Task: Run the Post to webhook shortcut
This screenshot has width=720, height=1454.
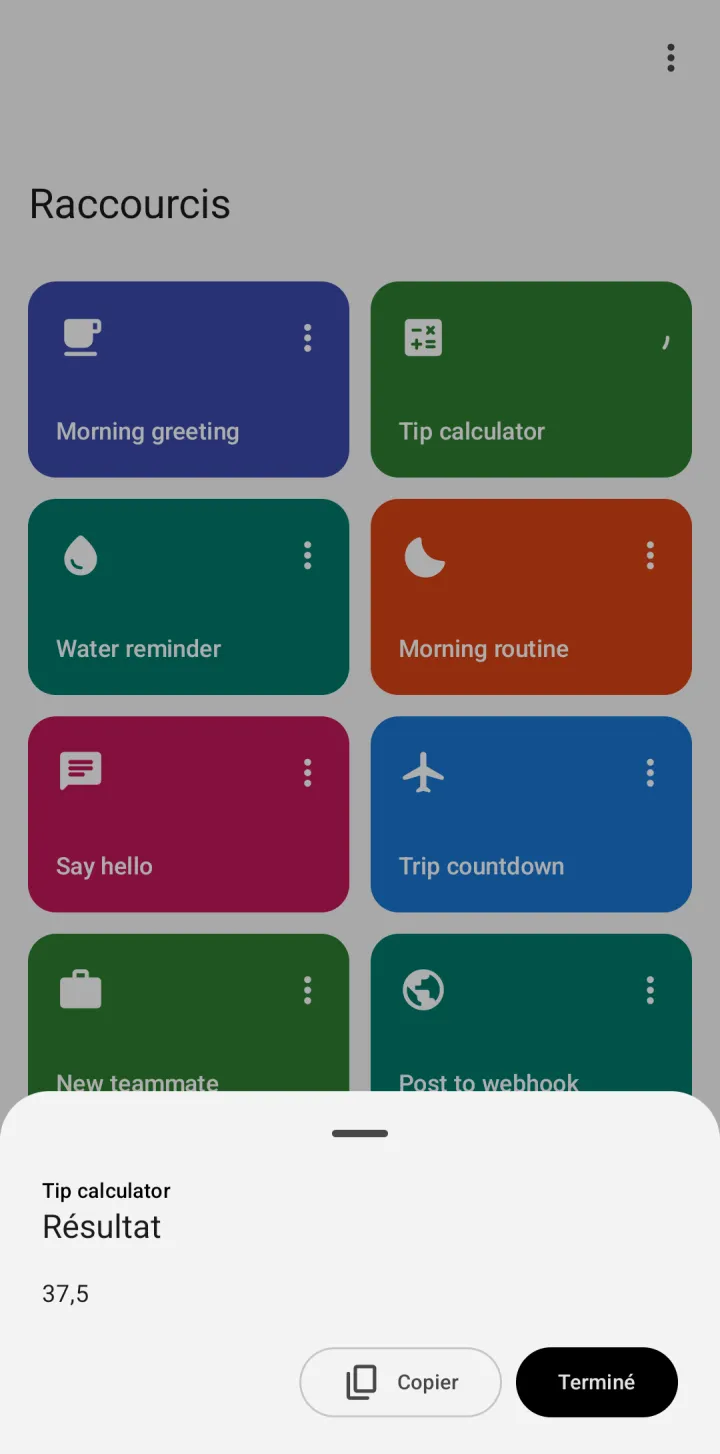Action: pos(531,1012)
